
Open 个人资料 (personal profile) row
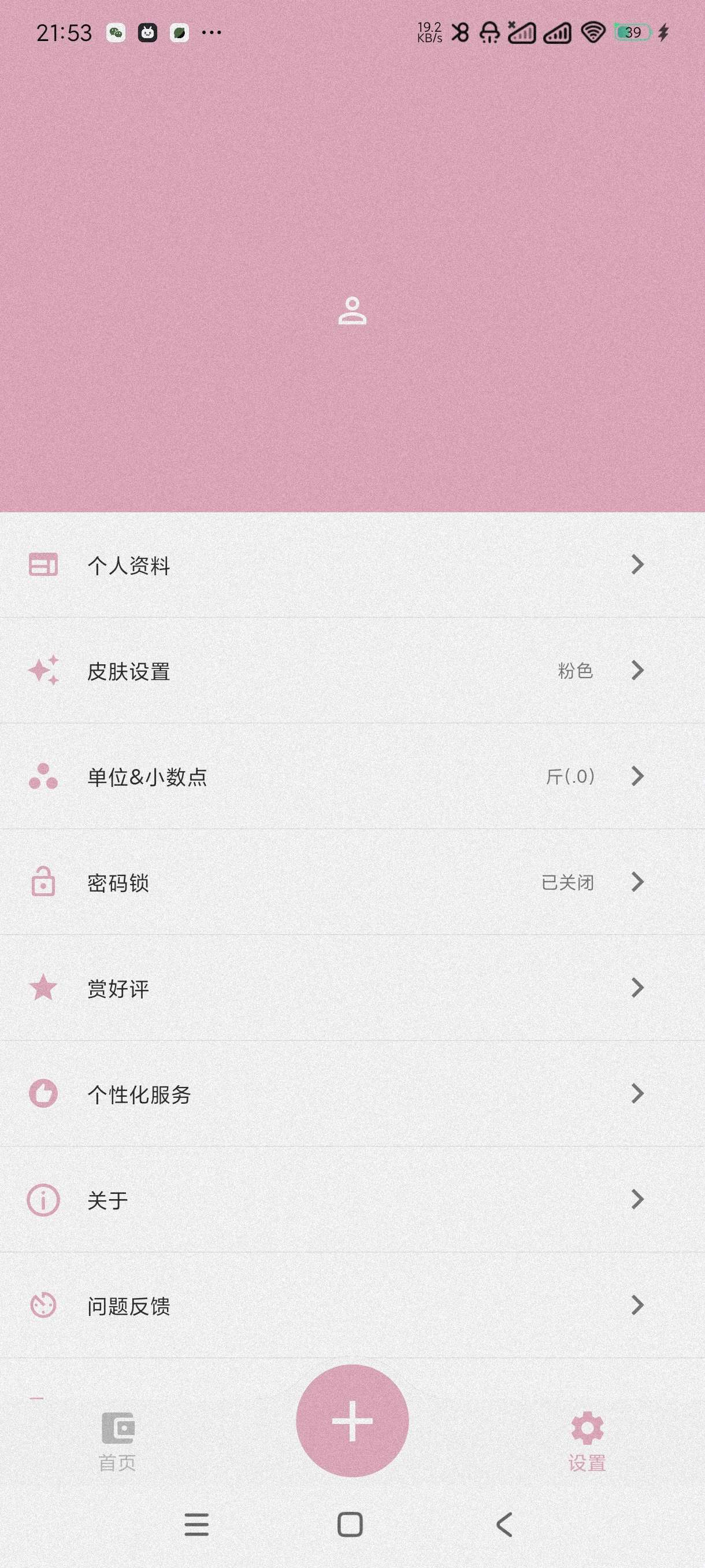[x=352, y=565]
